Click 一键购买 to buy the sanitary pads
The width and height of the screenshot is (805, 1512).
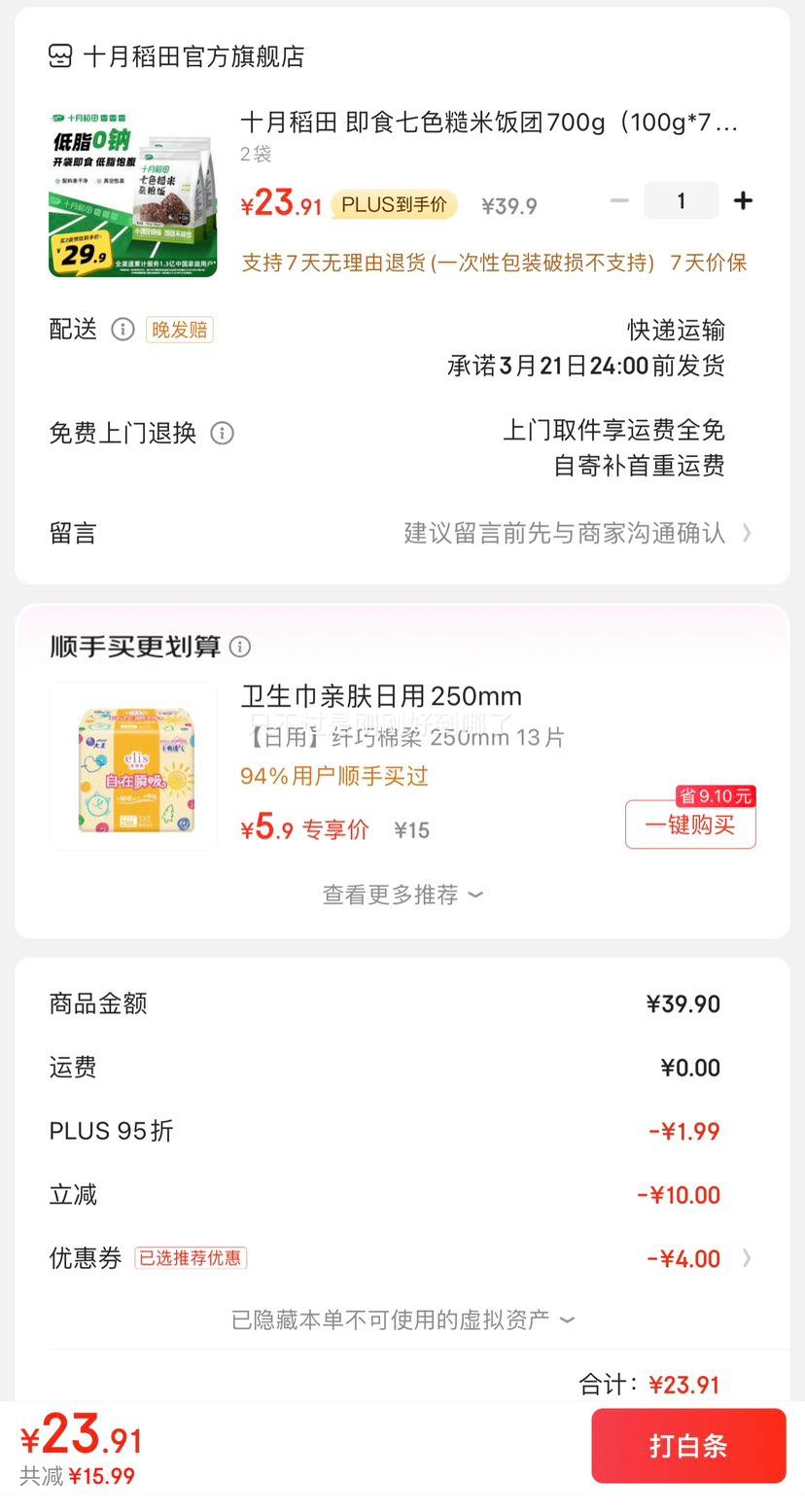[x=689, y=824]
